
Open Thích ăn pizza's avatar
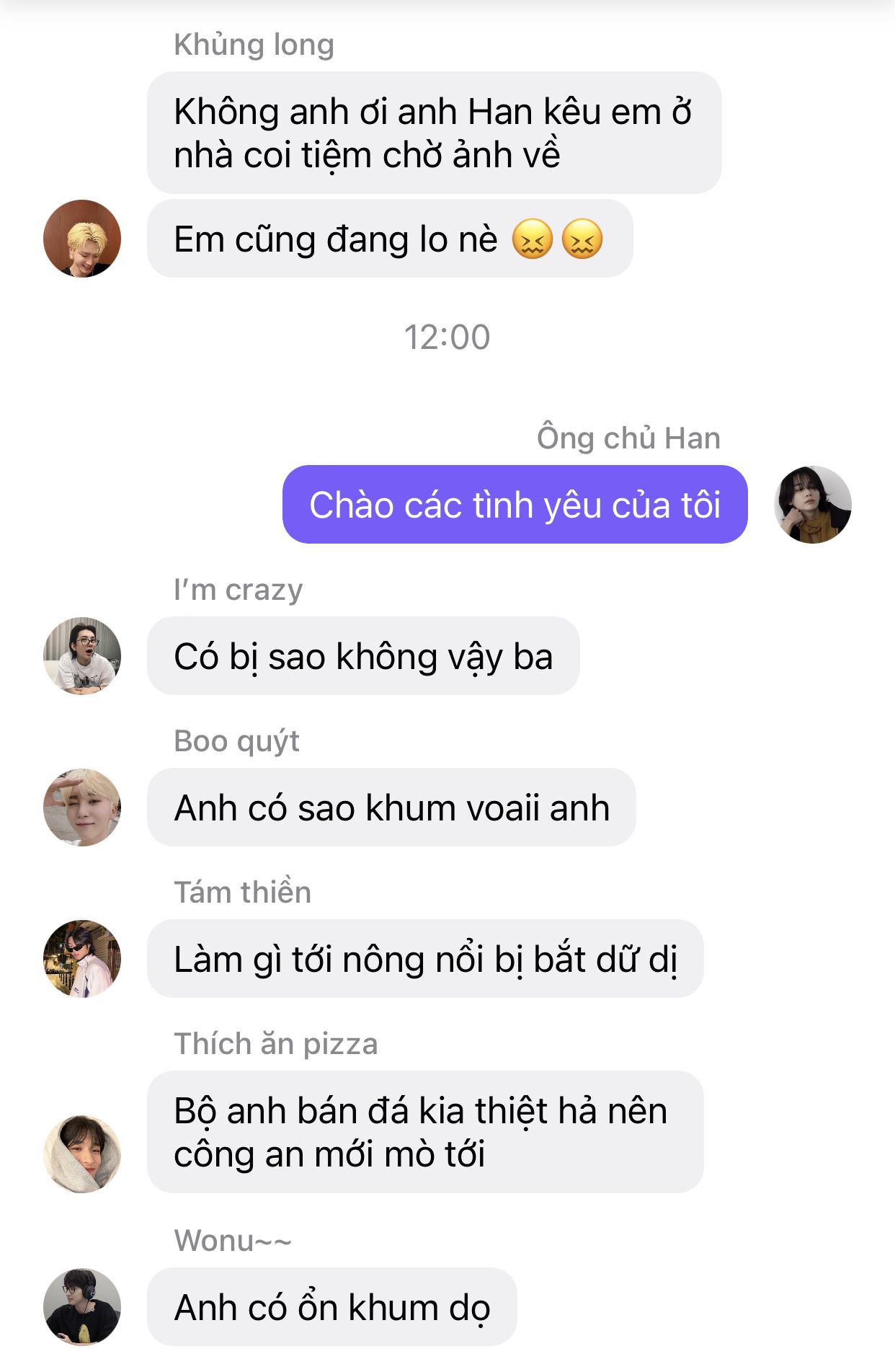coord(82,1154)
